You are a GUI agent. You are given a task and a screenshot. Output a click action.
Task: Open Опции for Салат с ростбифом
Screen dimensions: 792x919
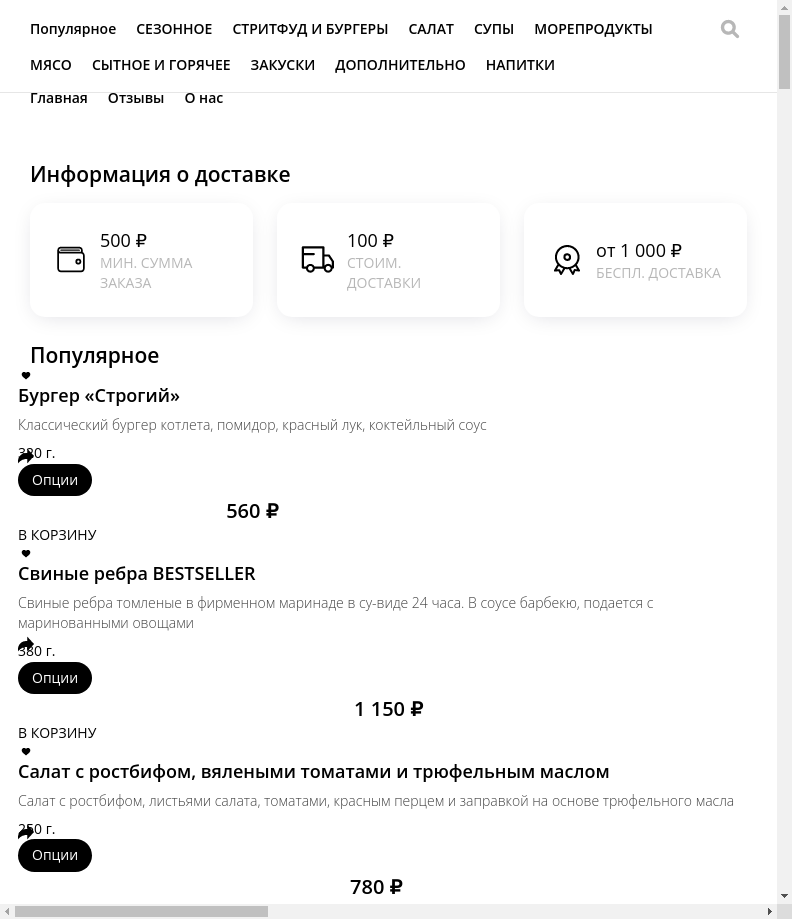tap(55, 855)
